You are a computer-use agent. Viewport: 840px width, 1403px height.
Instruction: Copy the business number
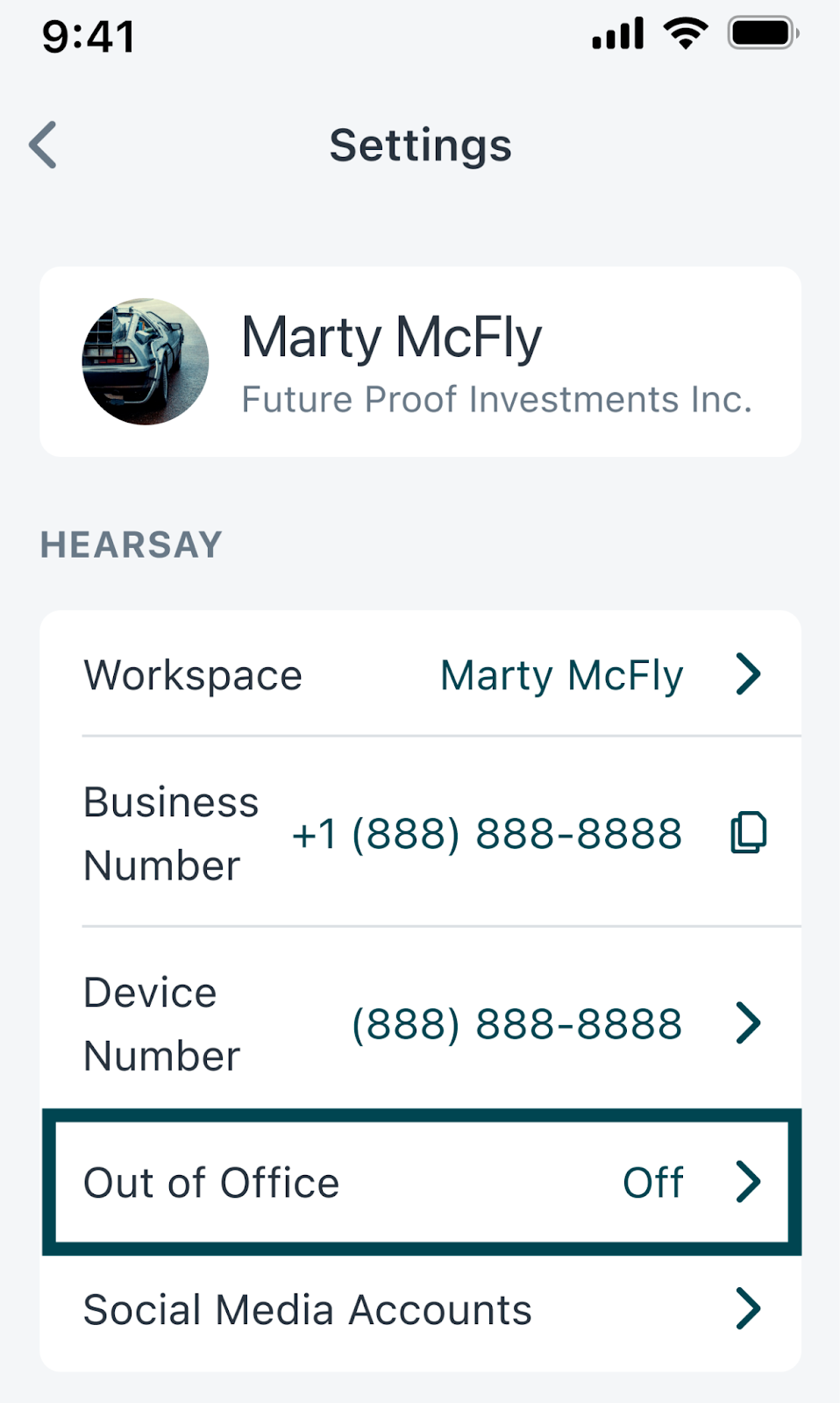pyautogui.click(x=748, y=832)
